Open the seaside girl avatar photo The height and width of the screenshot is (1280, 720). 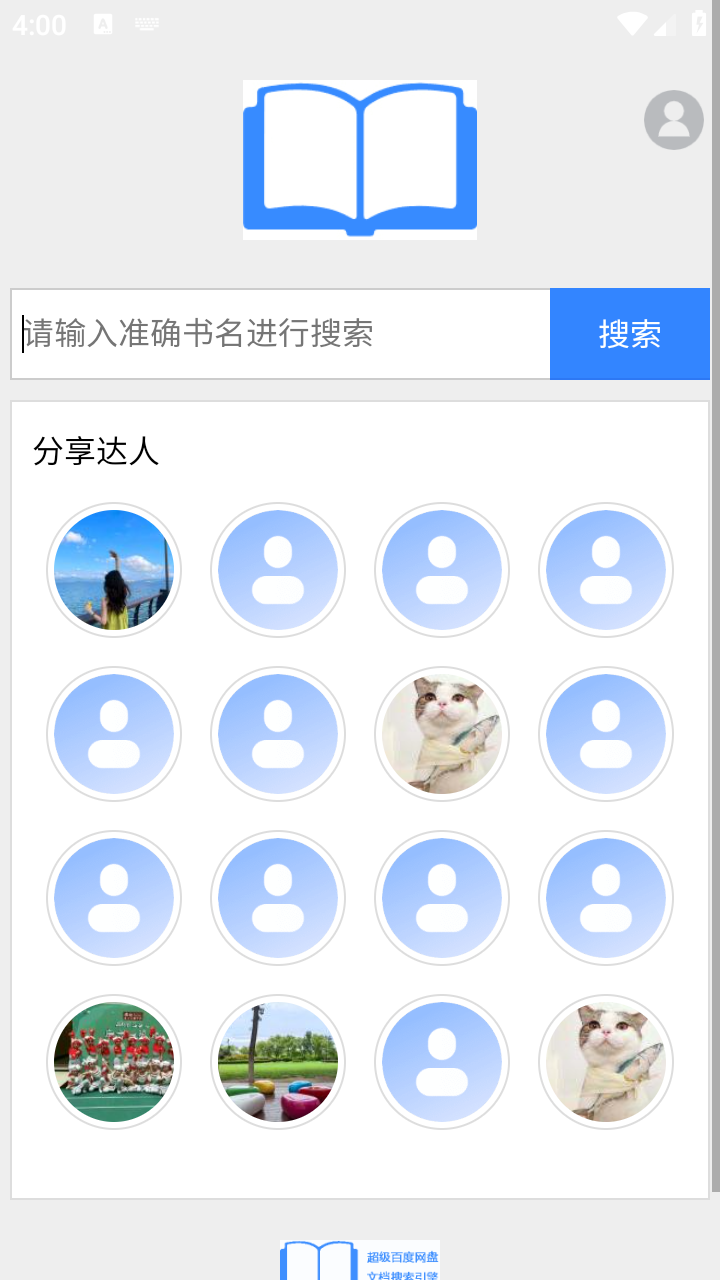[114, 570]
